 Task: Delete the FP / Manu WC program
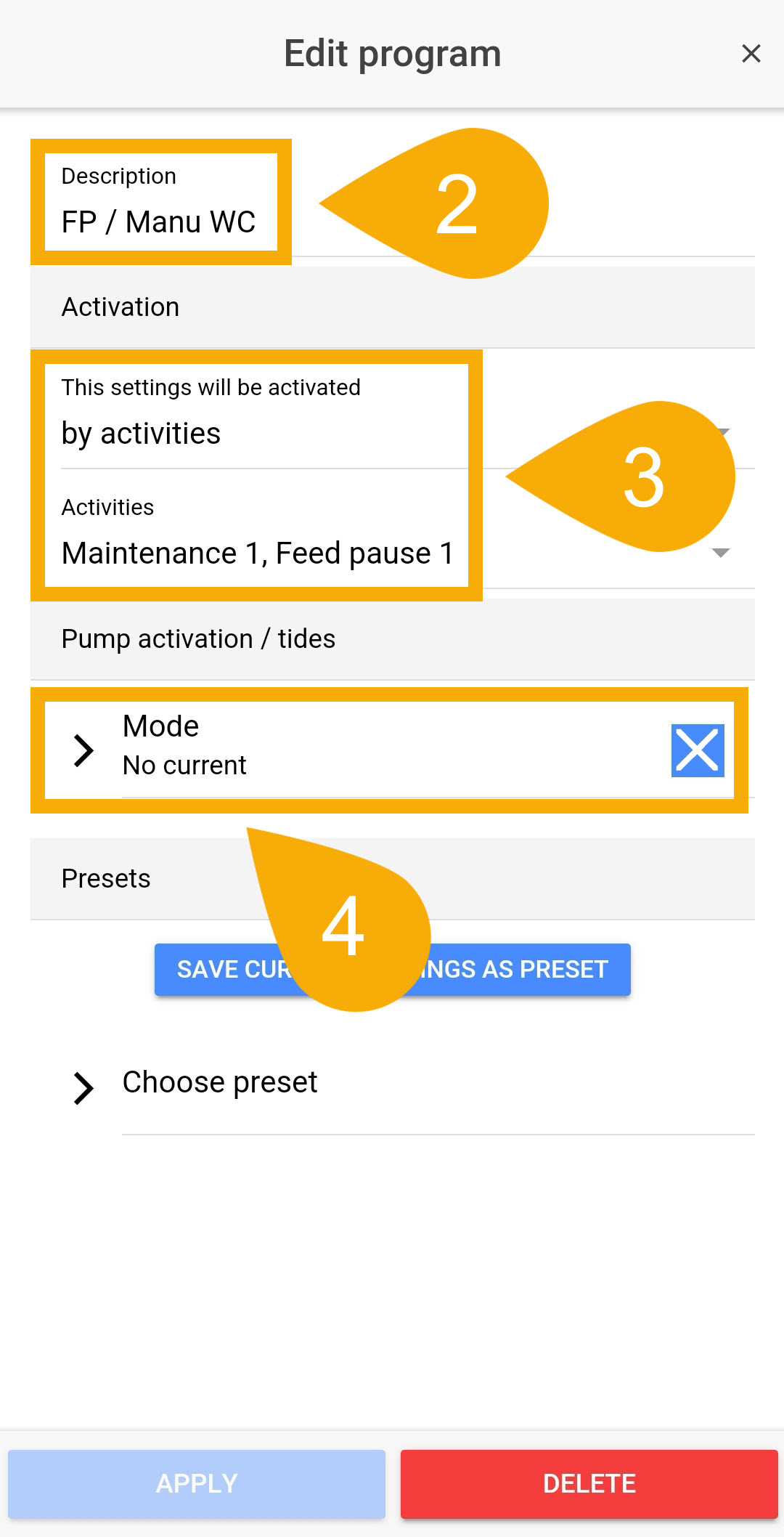tap(589, 1483)
